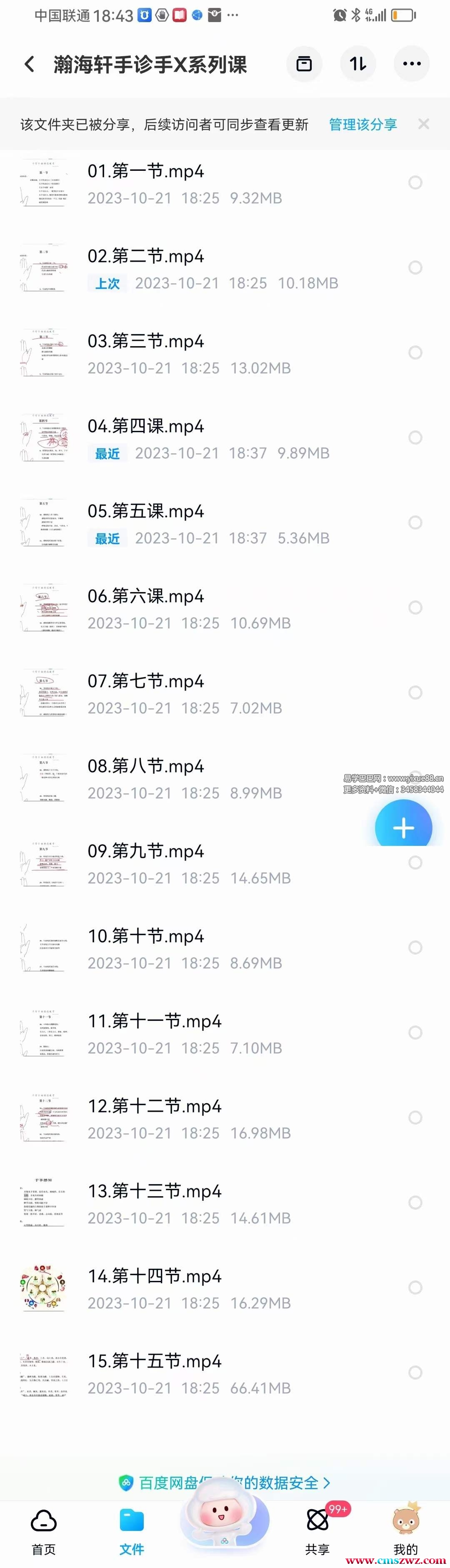The image size is (450, 1568).
Task: Open the video 12.第十二节.mp4
Action: pos(155,1106)
